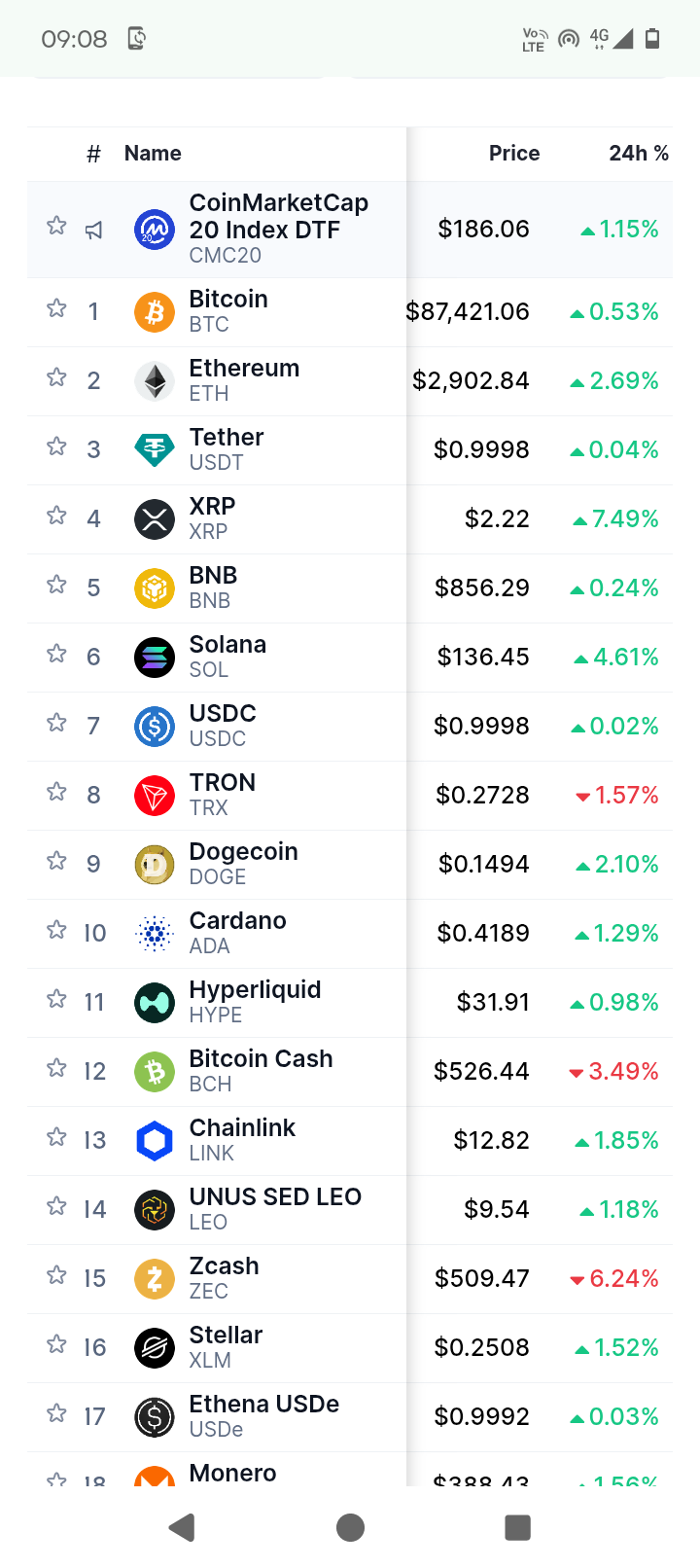This screenshot has width=700, height=1568.
Task: Add Bitcoin to watchlist with star
Action: pyautogui.click(x=56, y=309)
